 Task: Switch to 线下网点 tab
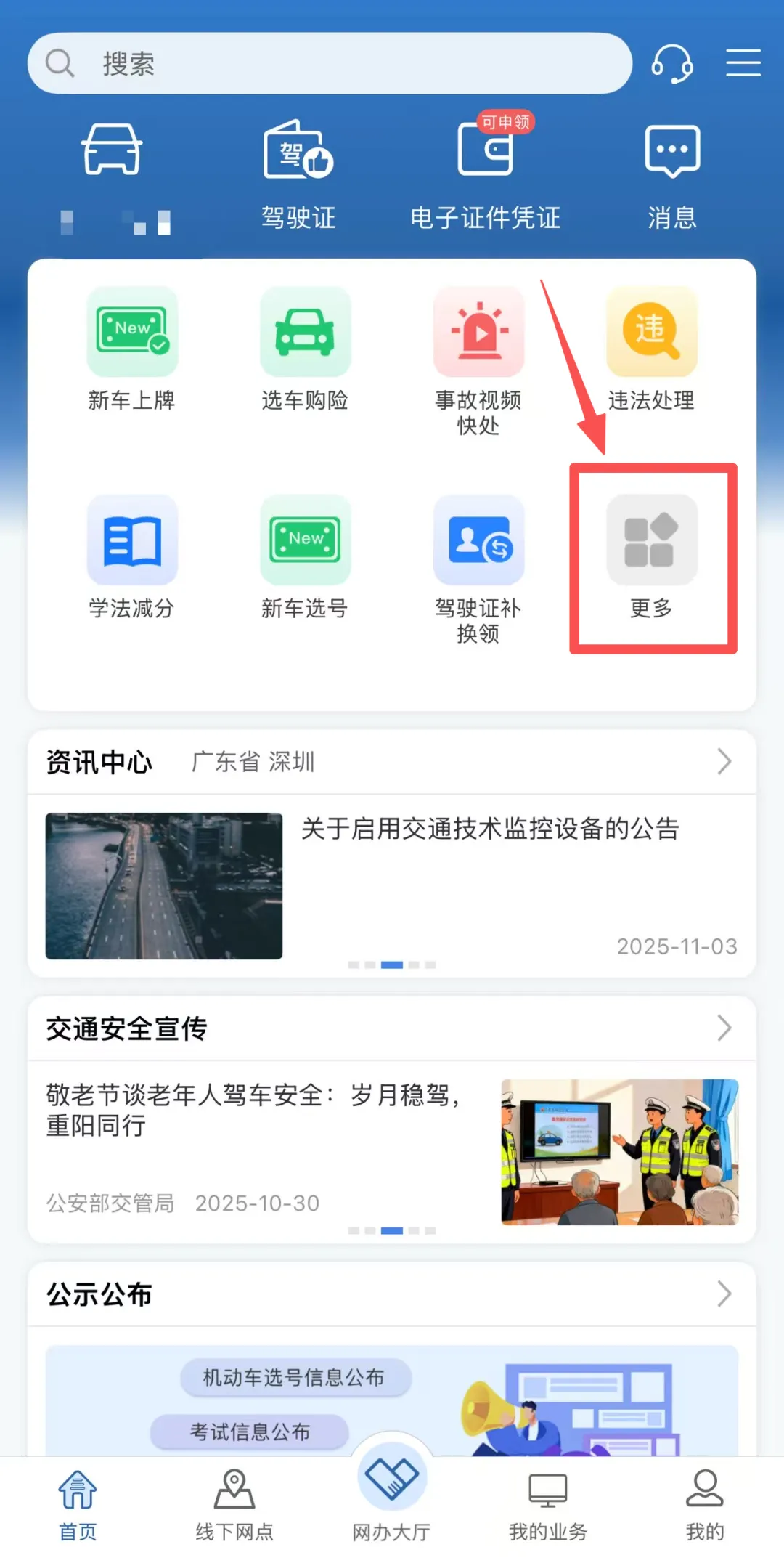(234, 1505)
